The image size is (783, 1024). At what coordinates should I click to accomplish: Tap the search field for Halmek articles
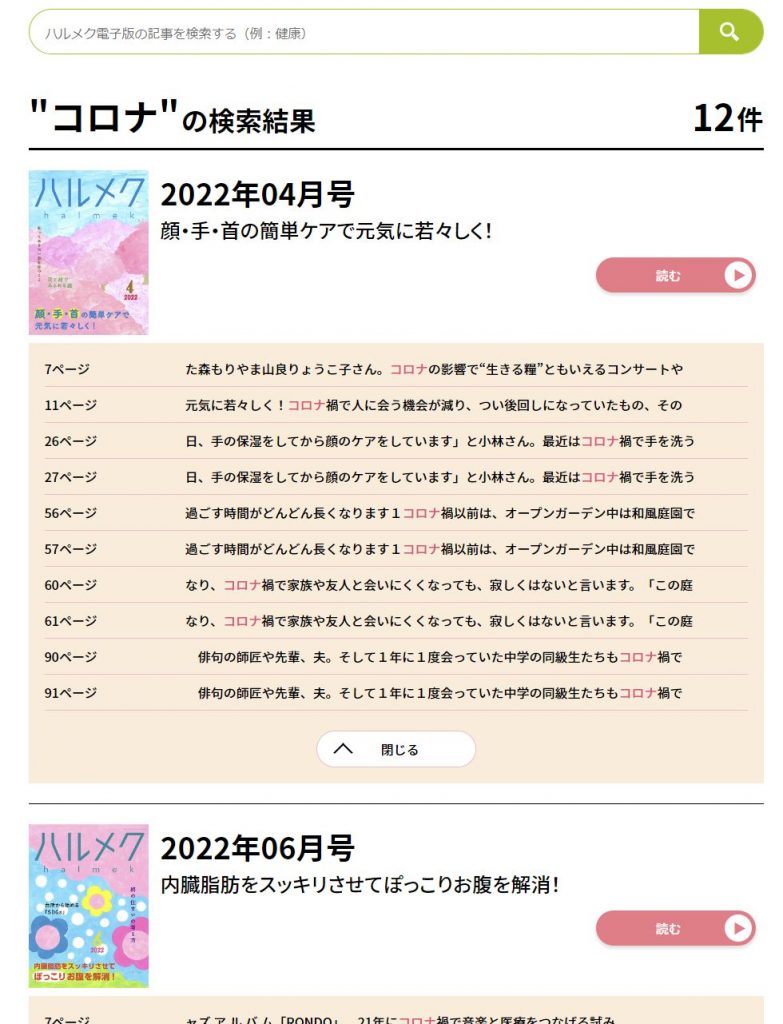pos(365,32)
